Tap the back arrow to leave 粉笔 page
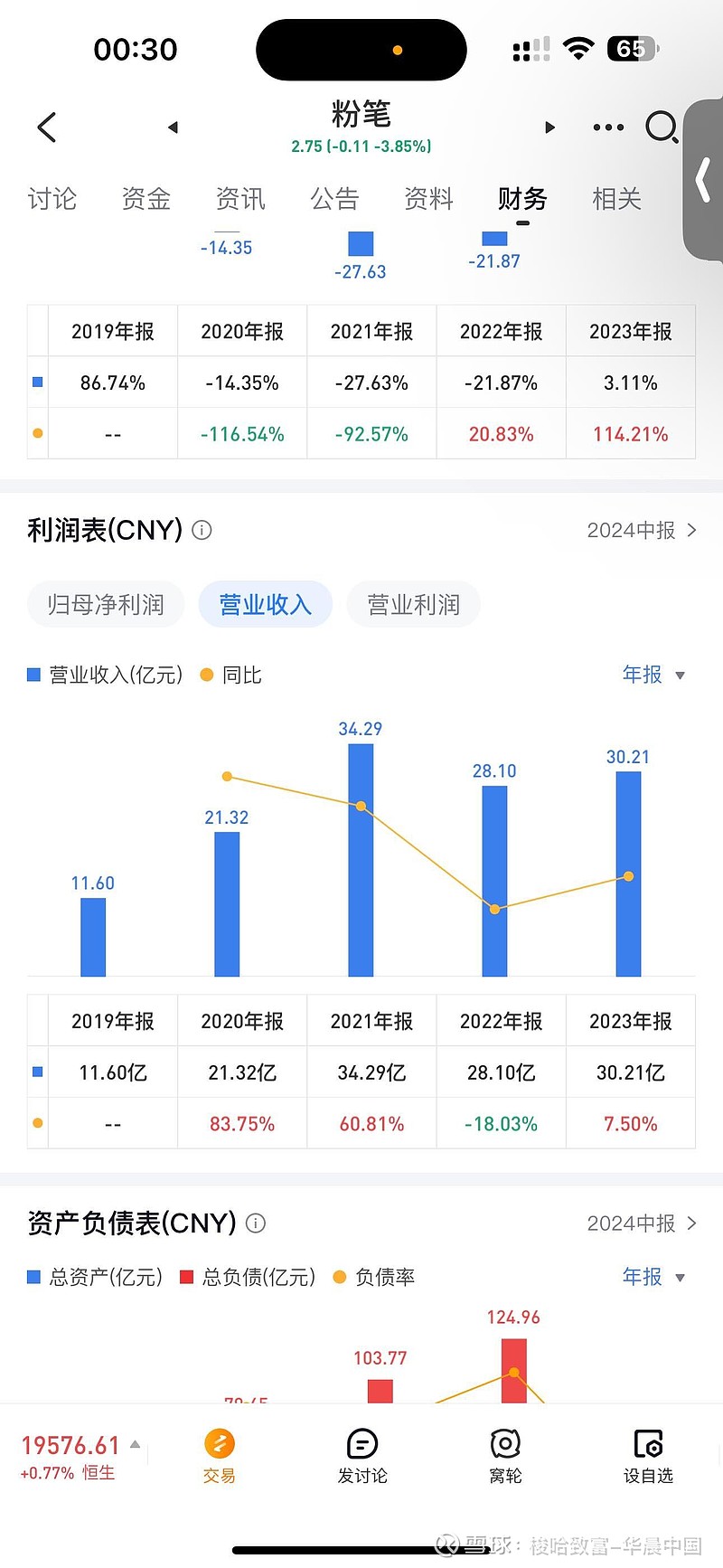Image resolution: width=723 pixels, height=1568 pixels. (46, 128)
